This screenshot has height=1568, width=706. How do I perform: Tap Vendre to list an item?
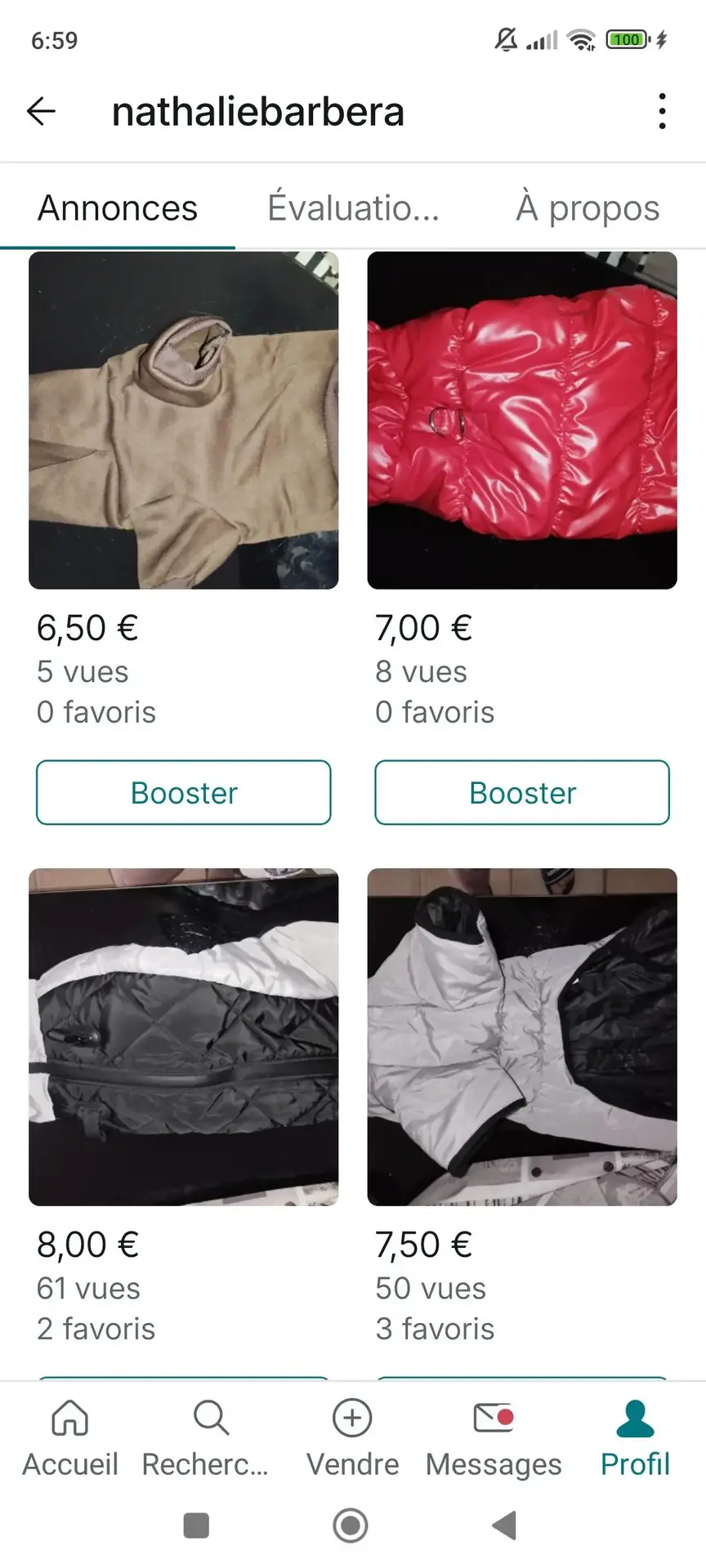352,1439
